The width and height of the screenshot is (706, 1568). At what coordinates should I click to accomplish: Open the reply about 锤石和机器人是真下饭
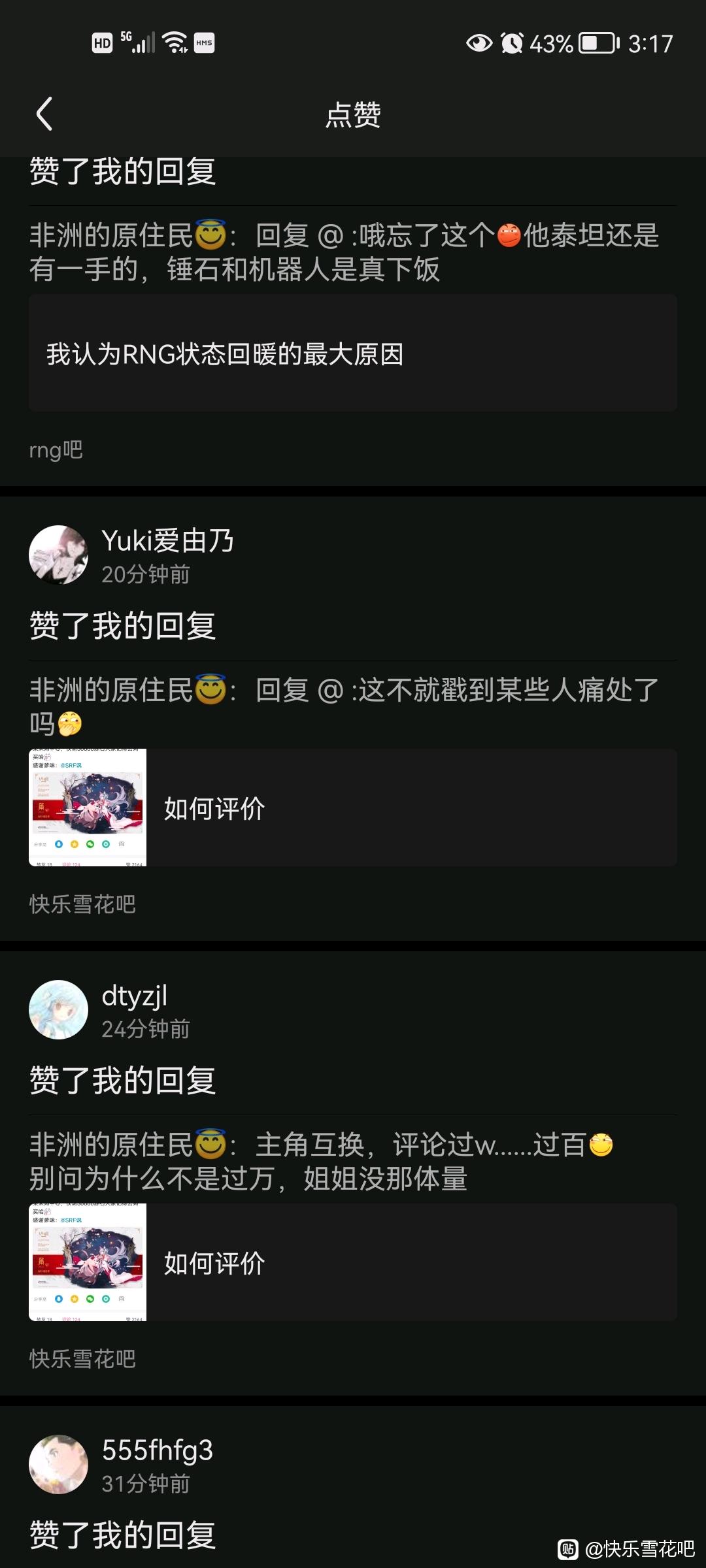[345, 252]
